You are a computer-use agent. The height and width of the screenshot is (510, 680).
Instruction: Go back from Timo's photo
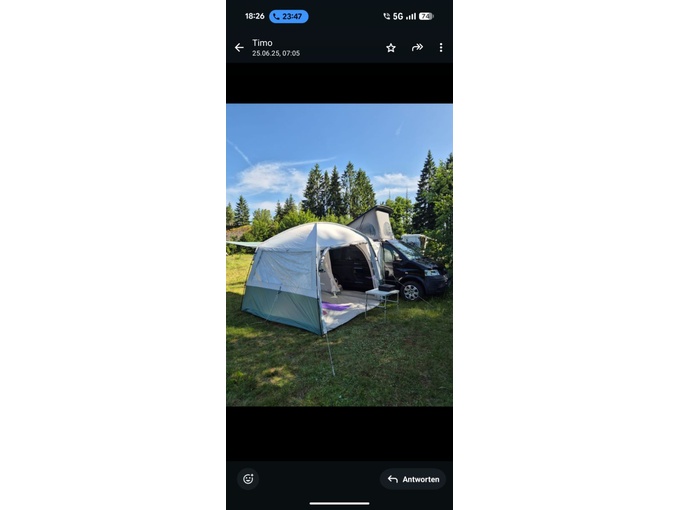(x=239, y=47)
